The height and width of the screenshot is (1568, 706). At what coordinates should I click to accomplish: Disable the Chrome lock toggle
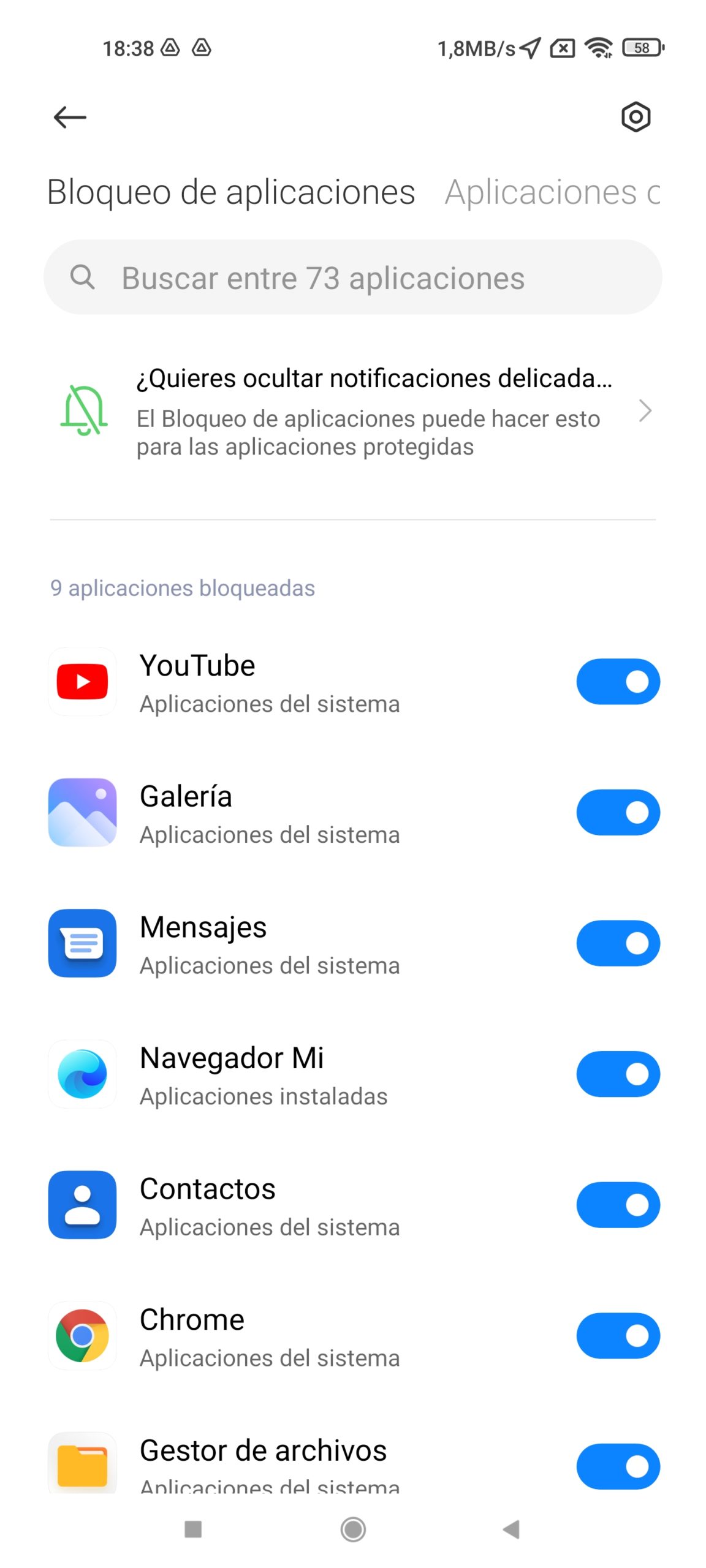[618, 1336]
